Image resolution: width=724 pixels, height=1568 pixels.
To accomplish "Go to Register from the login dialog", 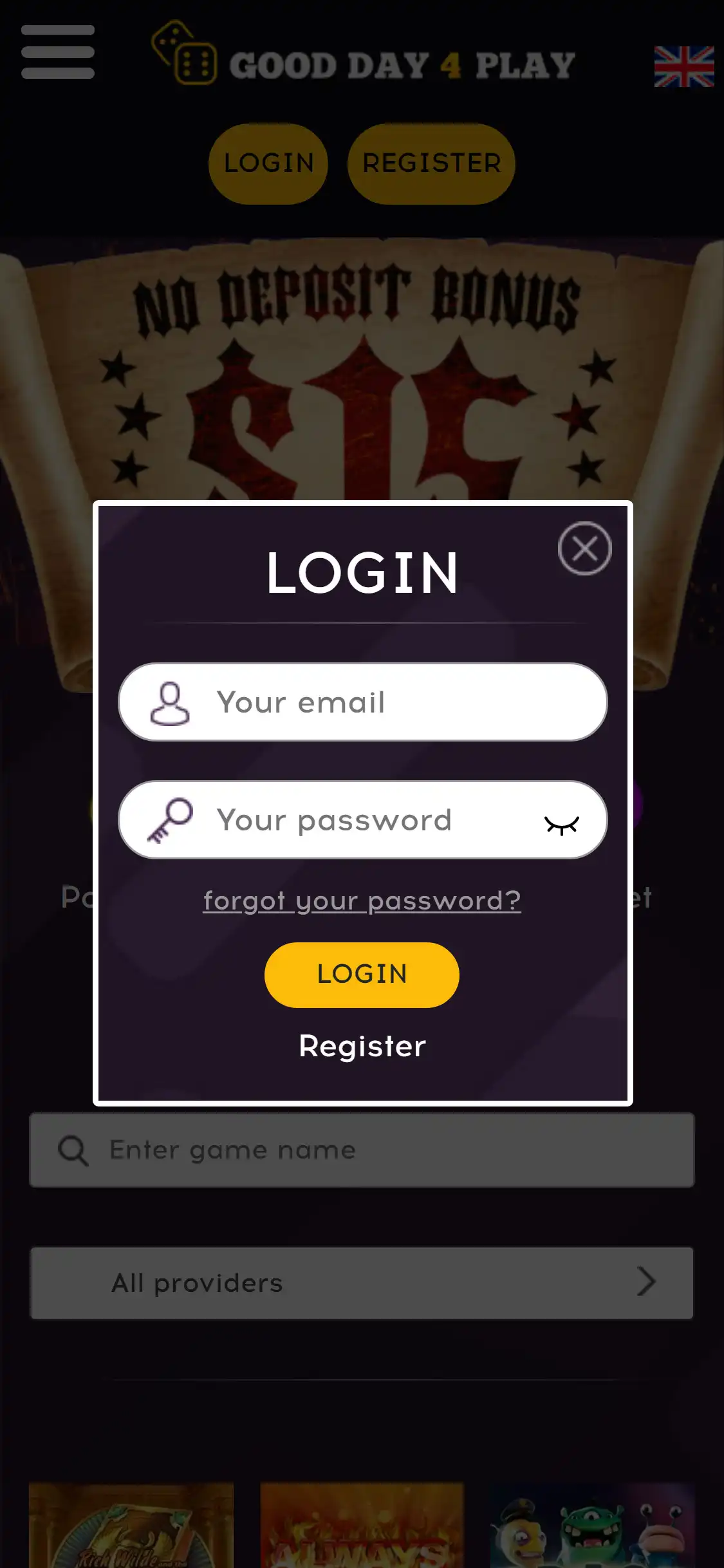I will [362, 1046].
